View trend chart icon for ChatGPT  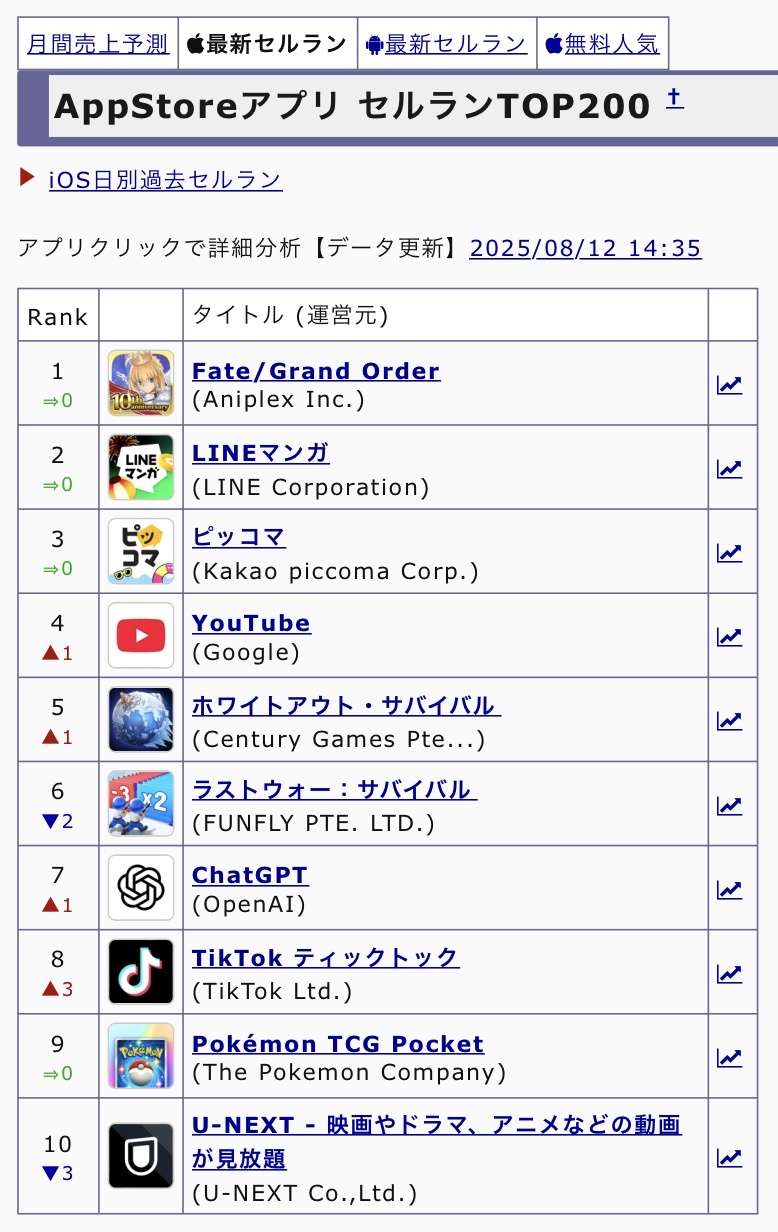tap(730, 889)
